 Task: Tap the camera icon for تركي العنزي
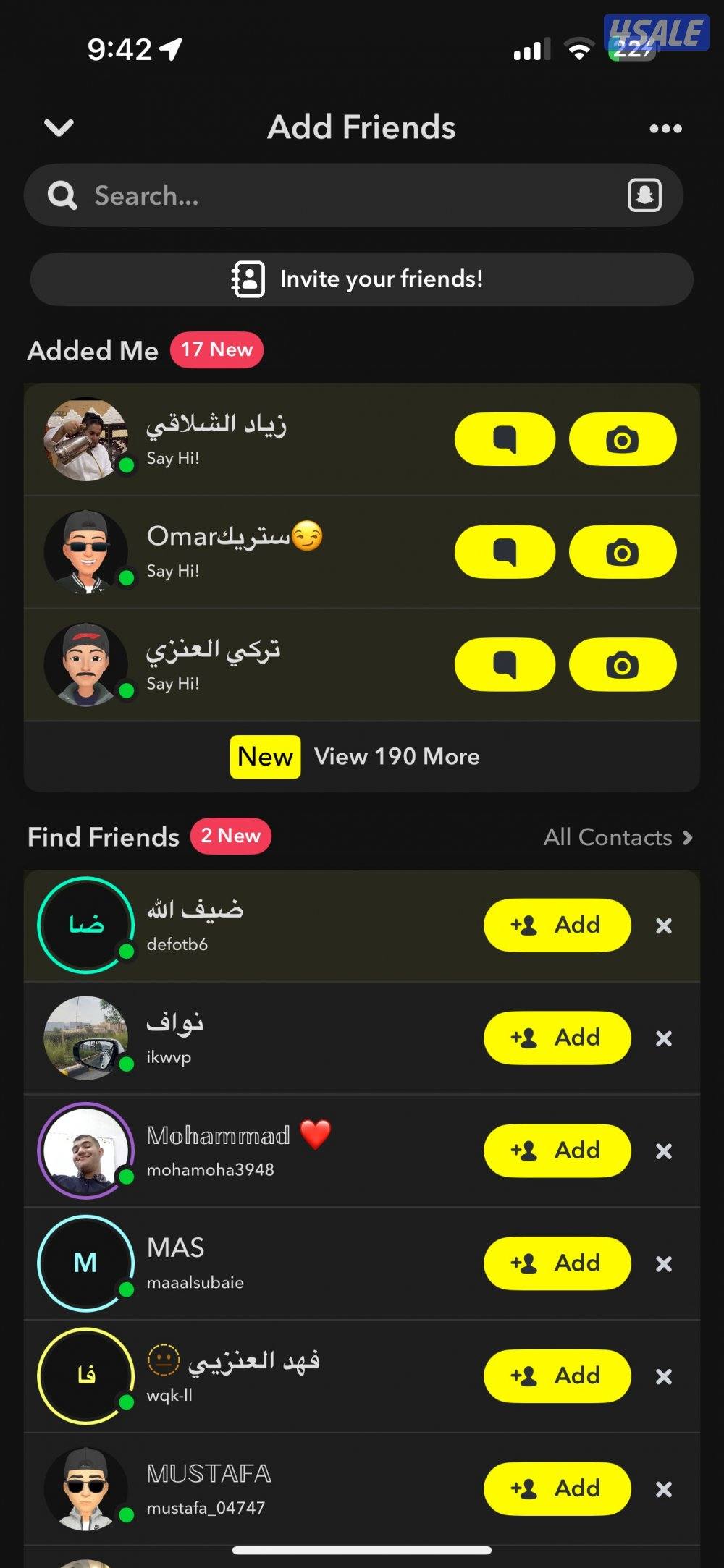tap(622, 664)
